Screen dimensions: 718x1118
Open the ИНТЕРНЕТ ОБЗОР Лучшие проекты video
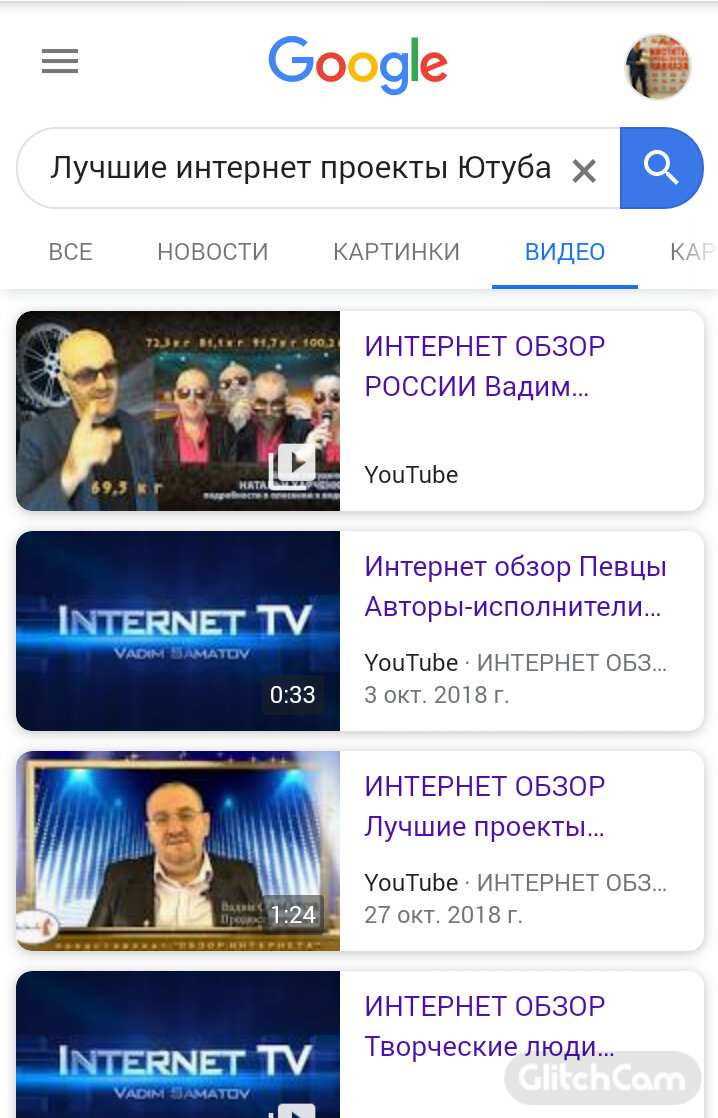click(x=485, y=807)
